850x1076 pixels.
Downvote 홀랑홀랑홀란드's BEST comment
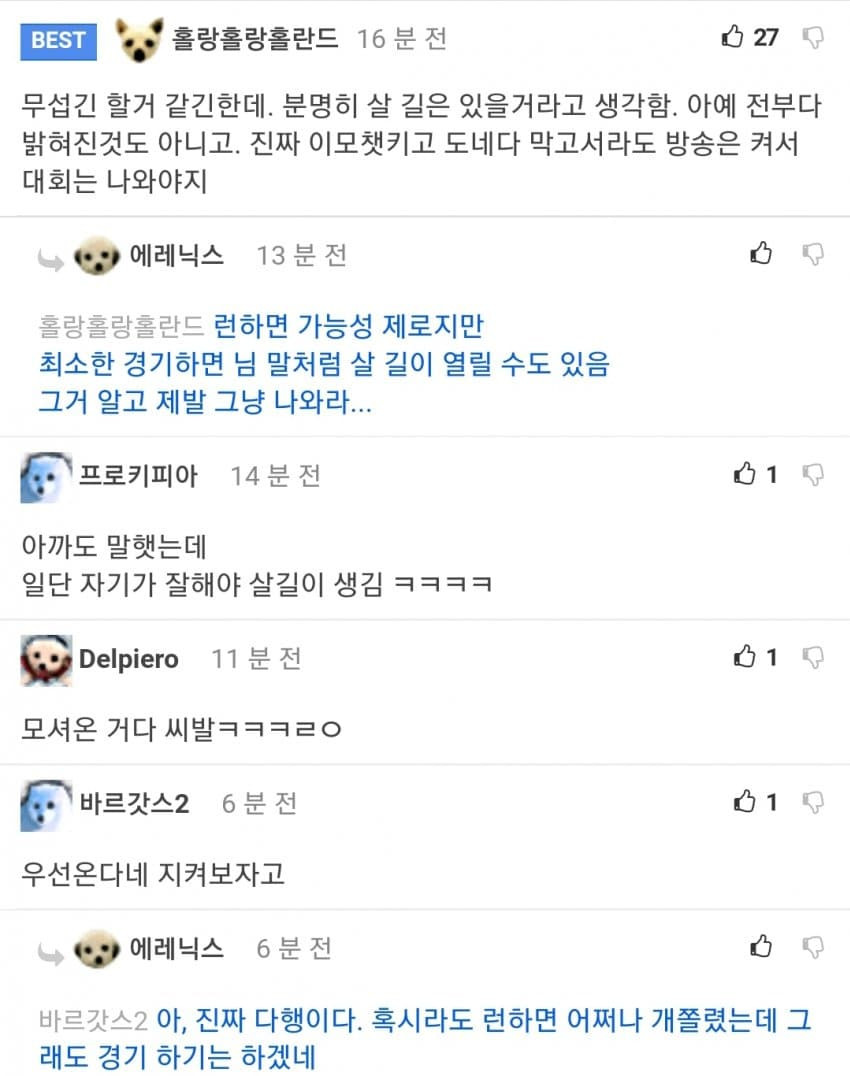click(815, 38)
